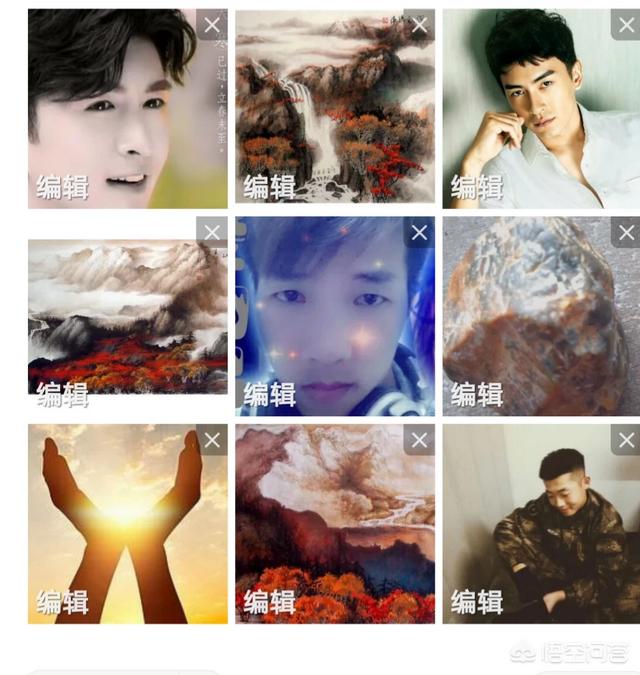This screenshot has height=675, width=640.
Task: Remove the waterfall landscape painting
Action: coord(419,25)
